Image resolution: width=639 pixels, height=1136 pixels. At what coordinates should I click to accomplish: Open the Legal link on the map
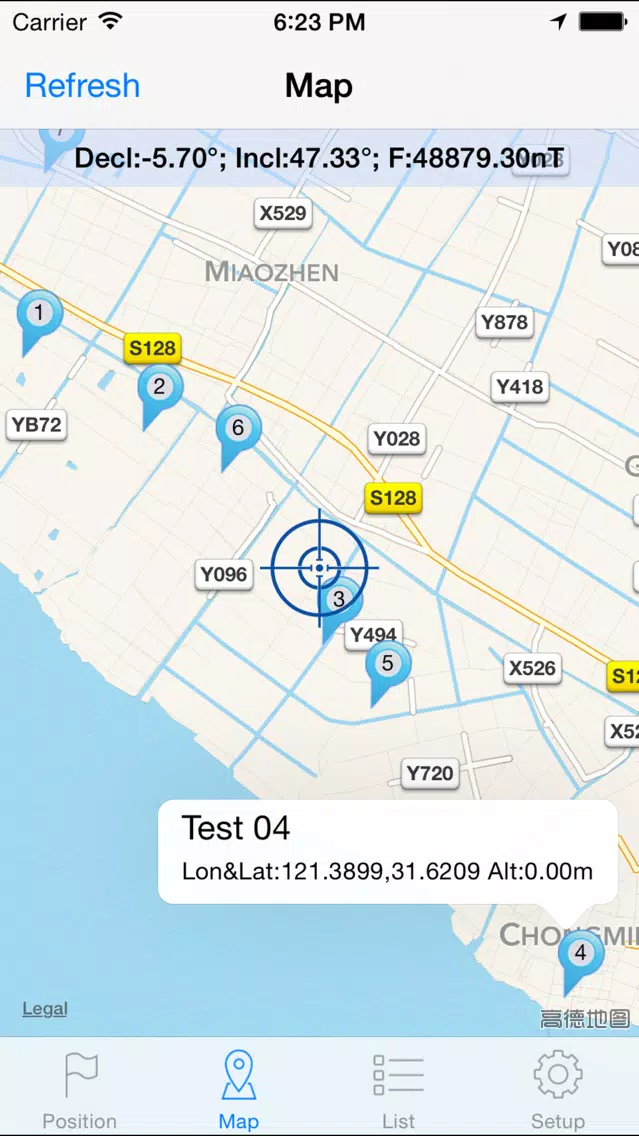45,1008
